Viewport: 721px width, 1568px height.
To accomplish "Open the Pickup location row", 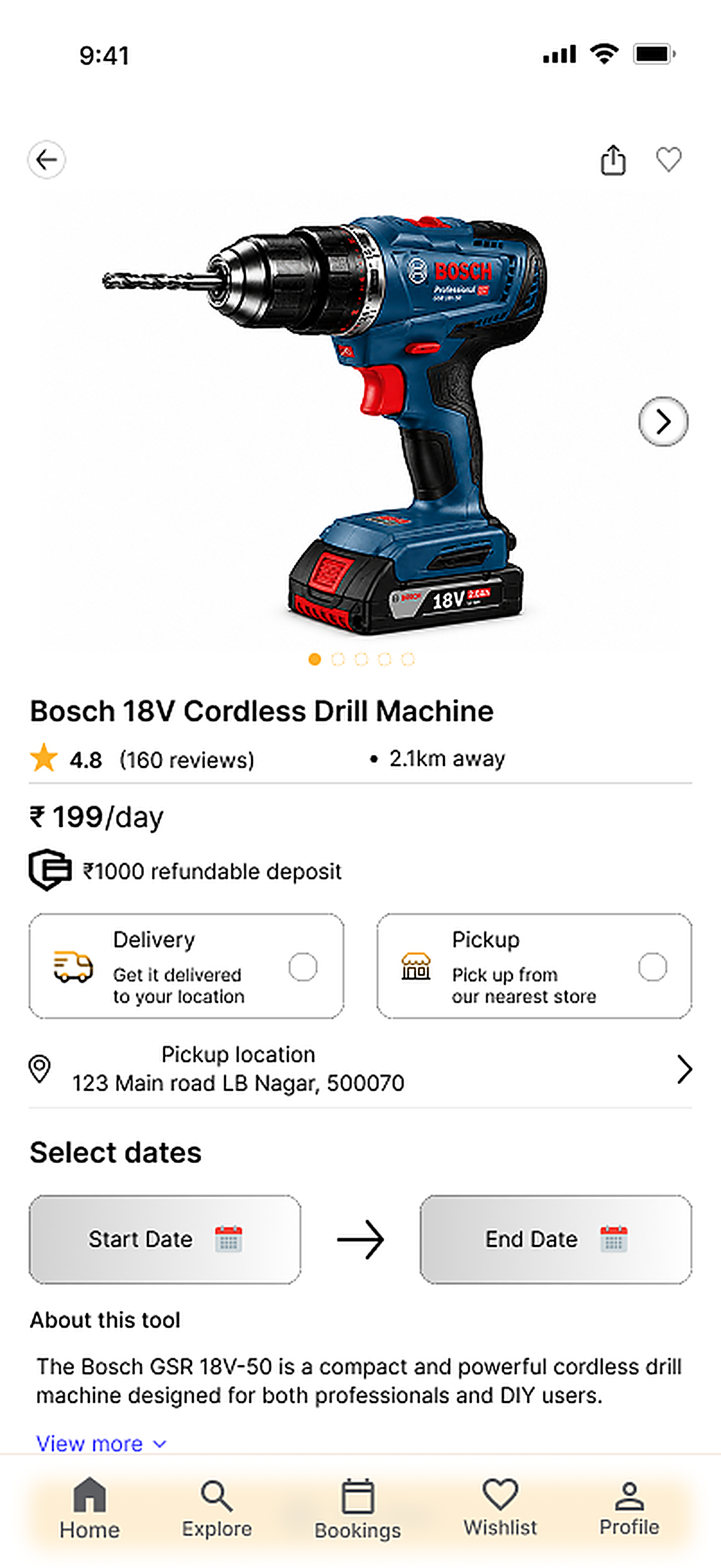I will point(360,1069).
